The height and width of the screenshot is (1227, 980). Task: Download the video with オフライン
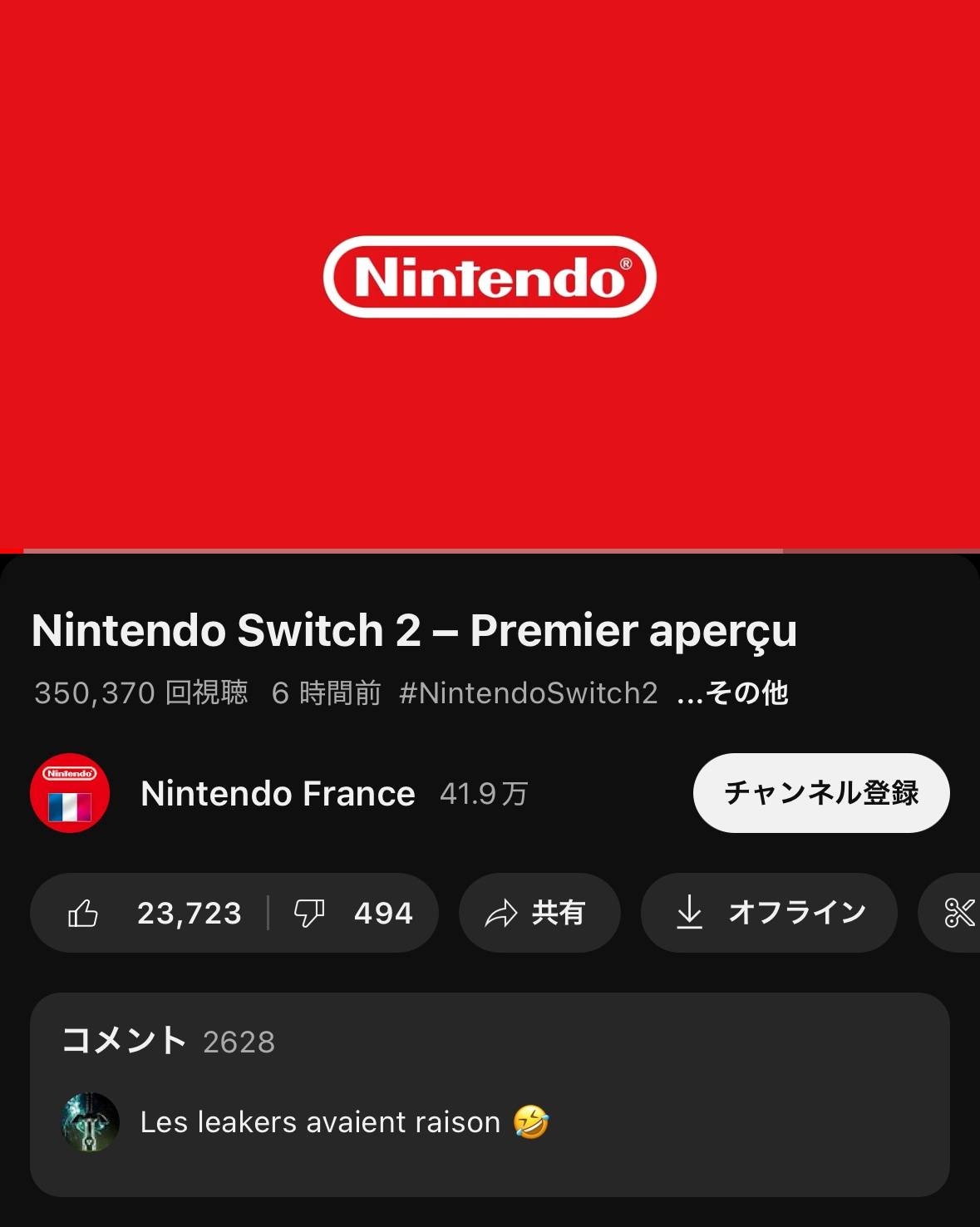[768, 913]
